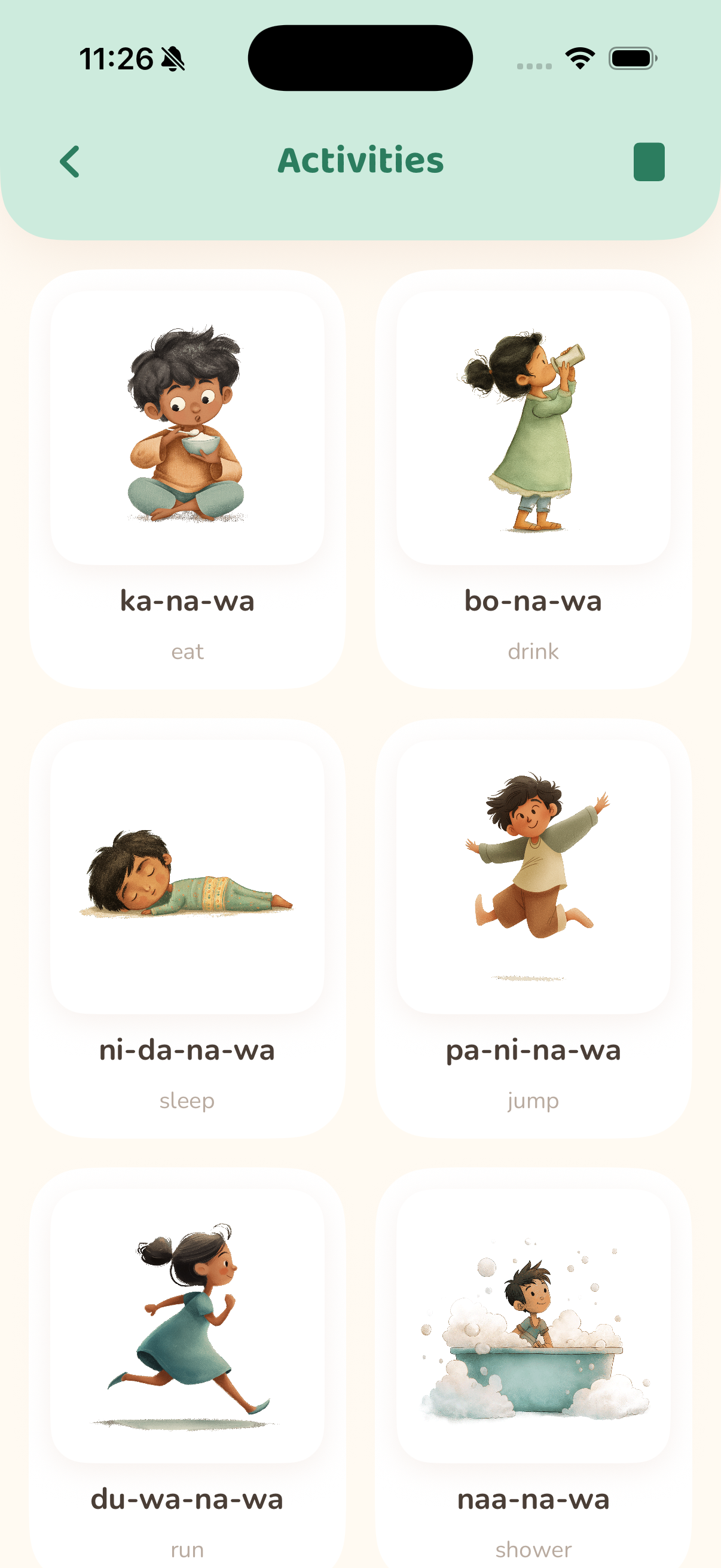Select the ni-da-na-wa sleep card

(187, 928)
